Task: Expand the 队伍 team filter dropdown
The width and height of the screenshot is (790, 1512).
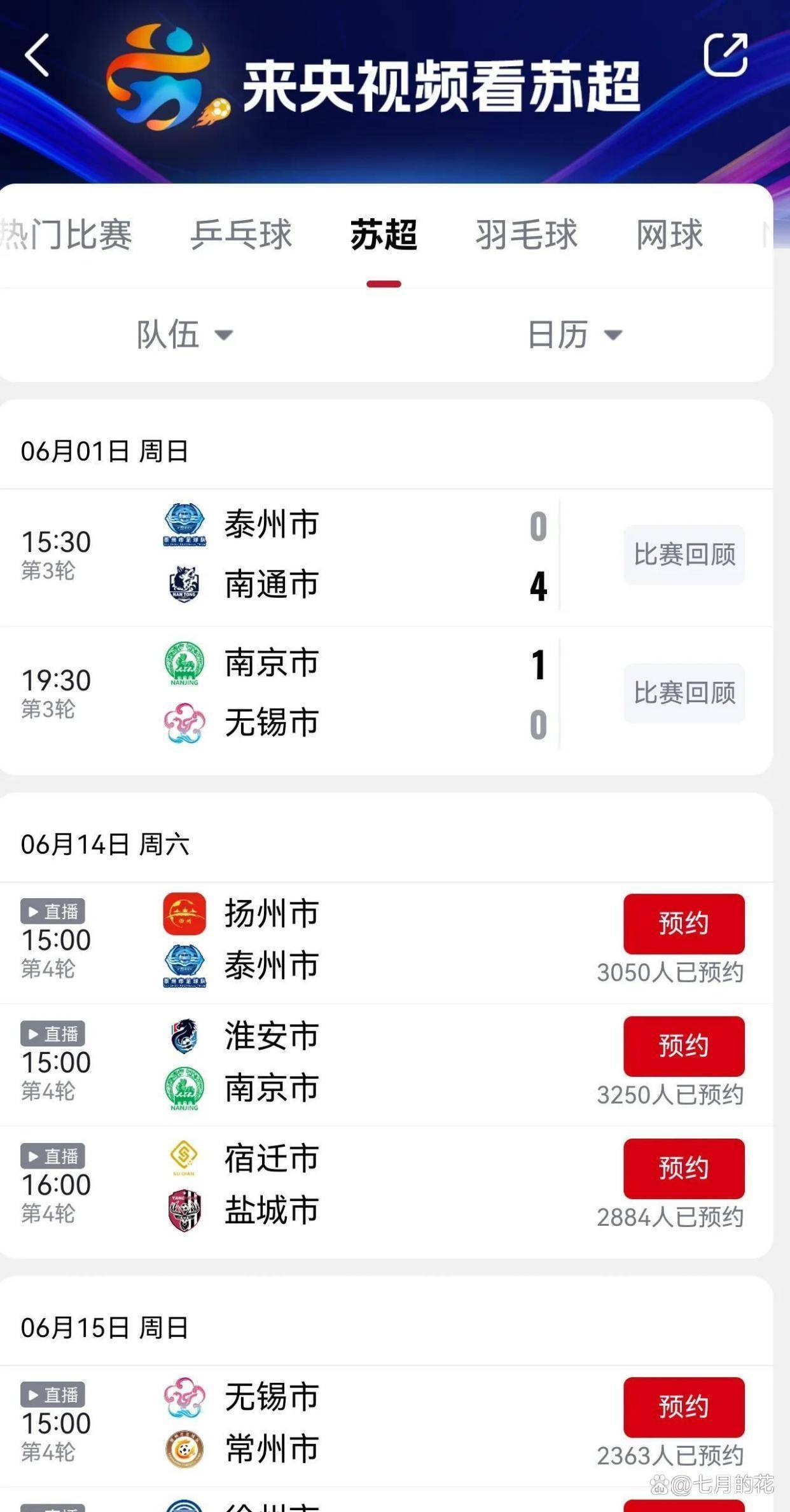Action: click(185, 335)
